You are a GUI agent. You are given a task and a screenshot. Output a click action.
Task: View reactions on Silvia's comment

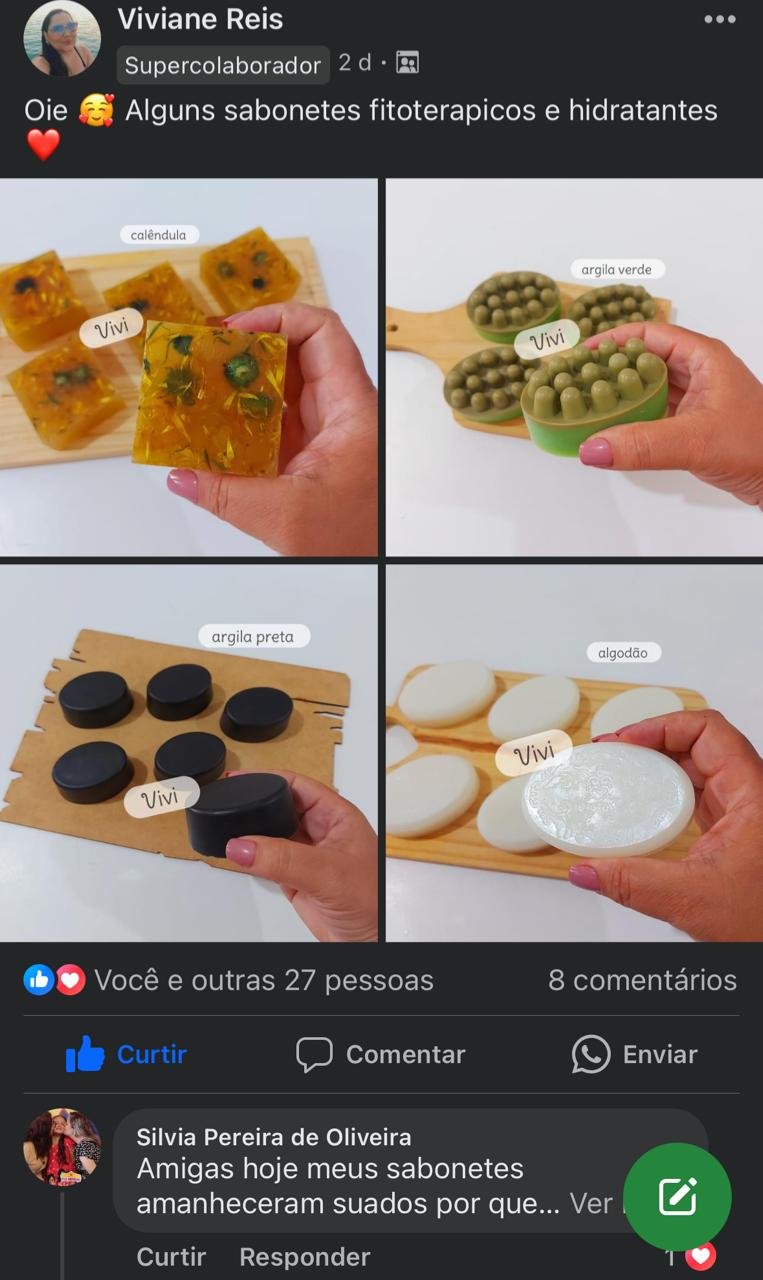(692, 1257)
